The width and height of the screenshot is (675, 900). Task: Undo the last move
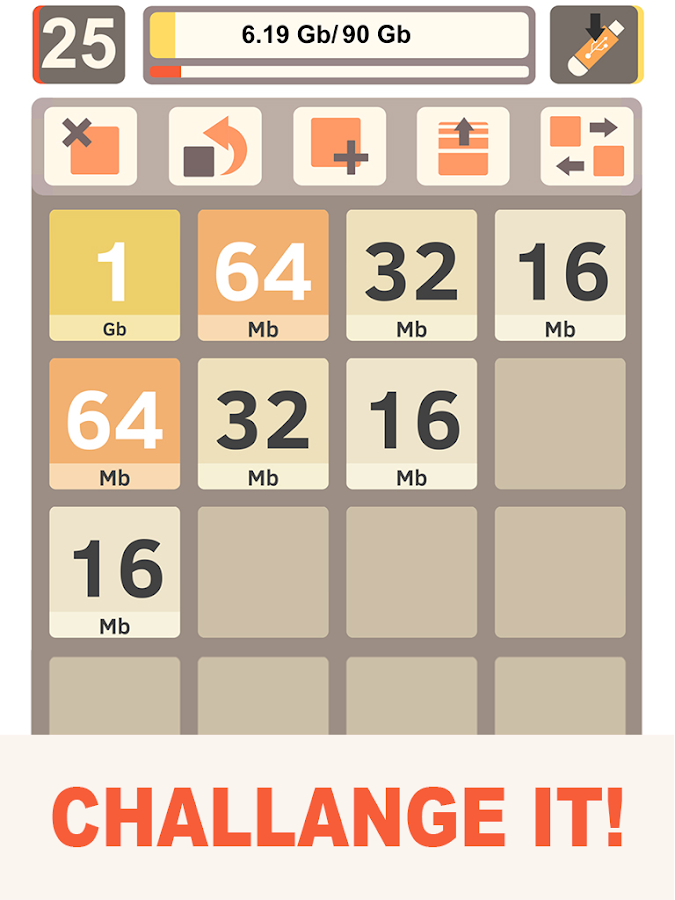(215, 146)
